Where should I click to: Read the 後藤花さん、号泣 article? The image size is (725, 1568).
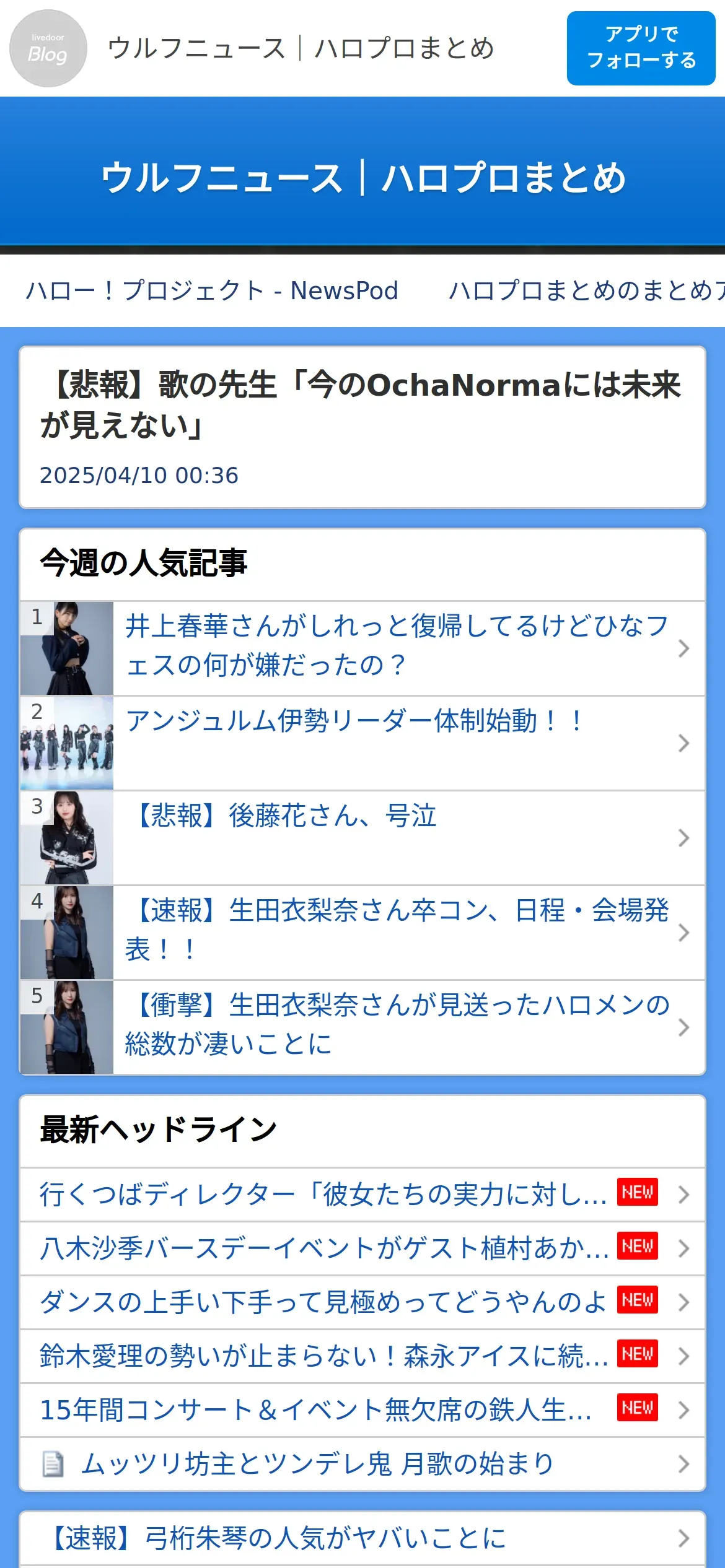[397, 837]
